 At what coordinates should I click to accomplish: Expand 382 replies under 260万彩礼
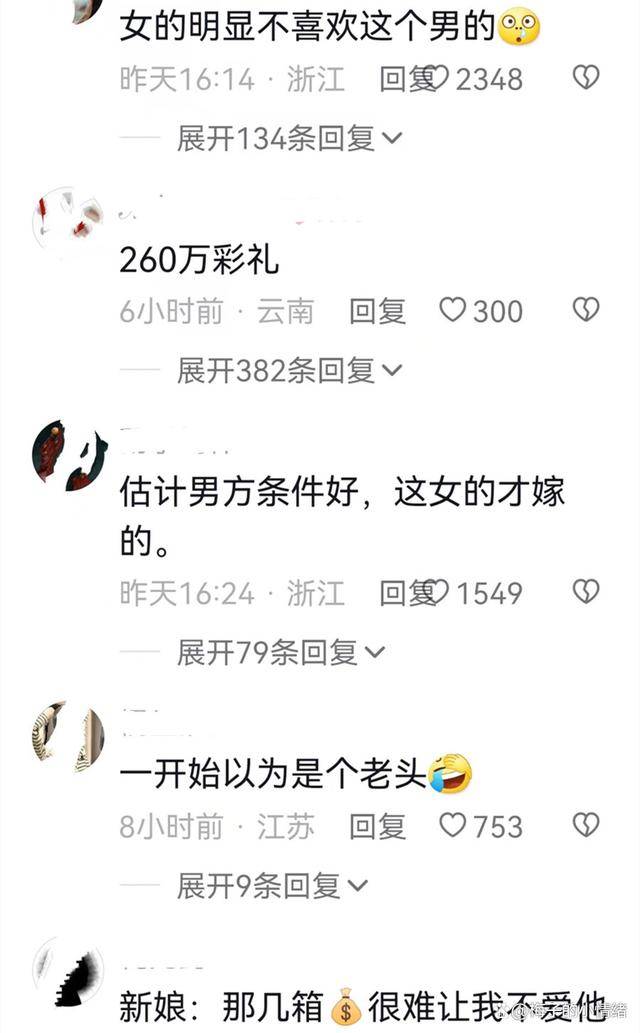coord(289,371)
